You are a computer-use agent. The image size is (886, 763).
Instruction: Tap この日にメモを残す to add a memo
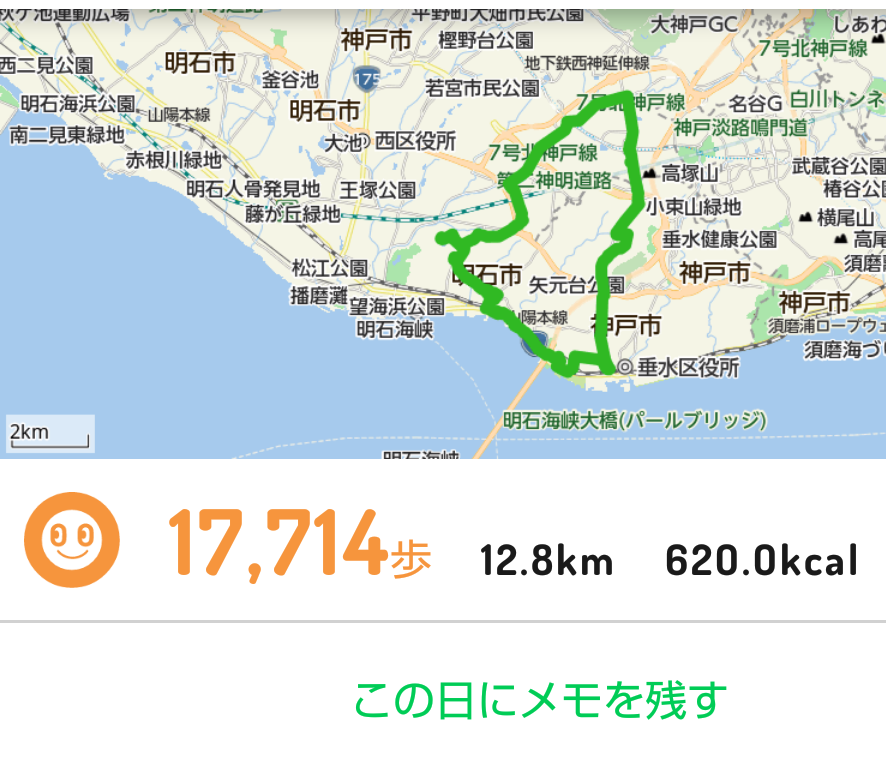tap(540, 700)
